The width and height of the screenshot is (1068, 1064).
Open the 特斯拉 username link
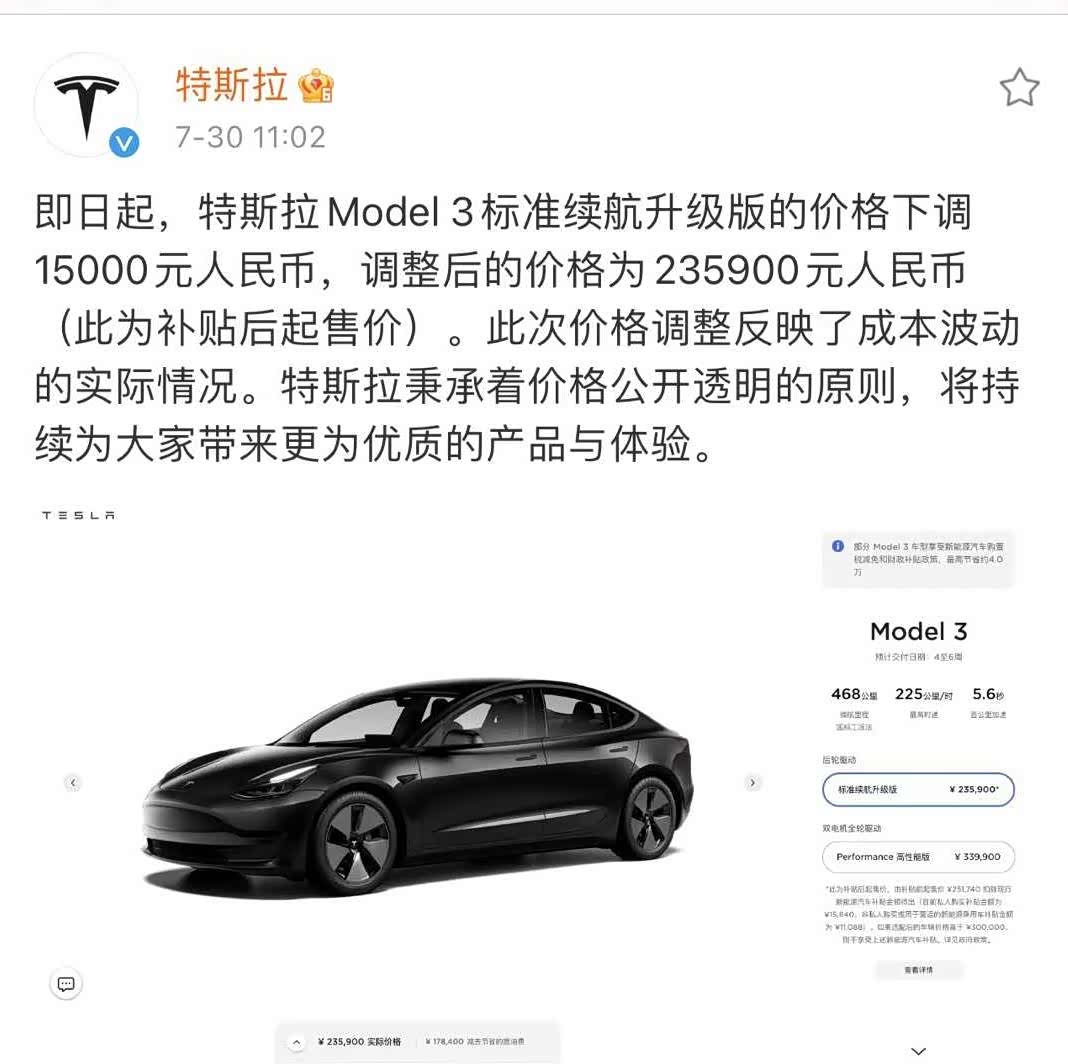pos(231,85)
